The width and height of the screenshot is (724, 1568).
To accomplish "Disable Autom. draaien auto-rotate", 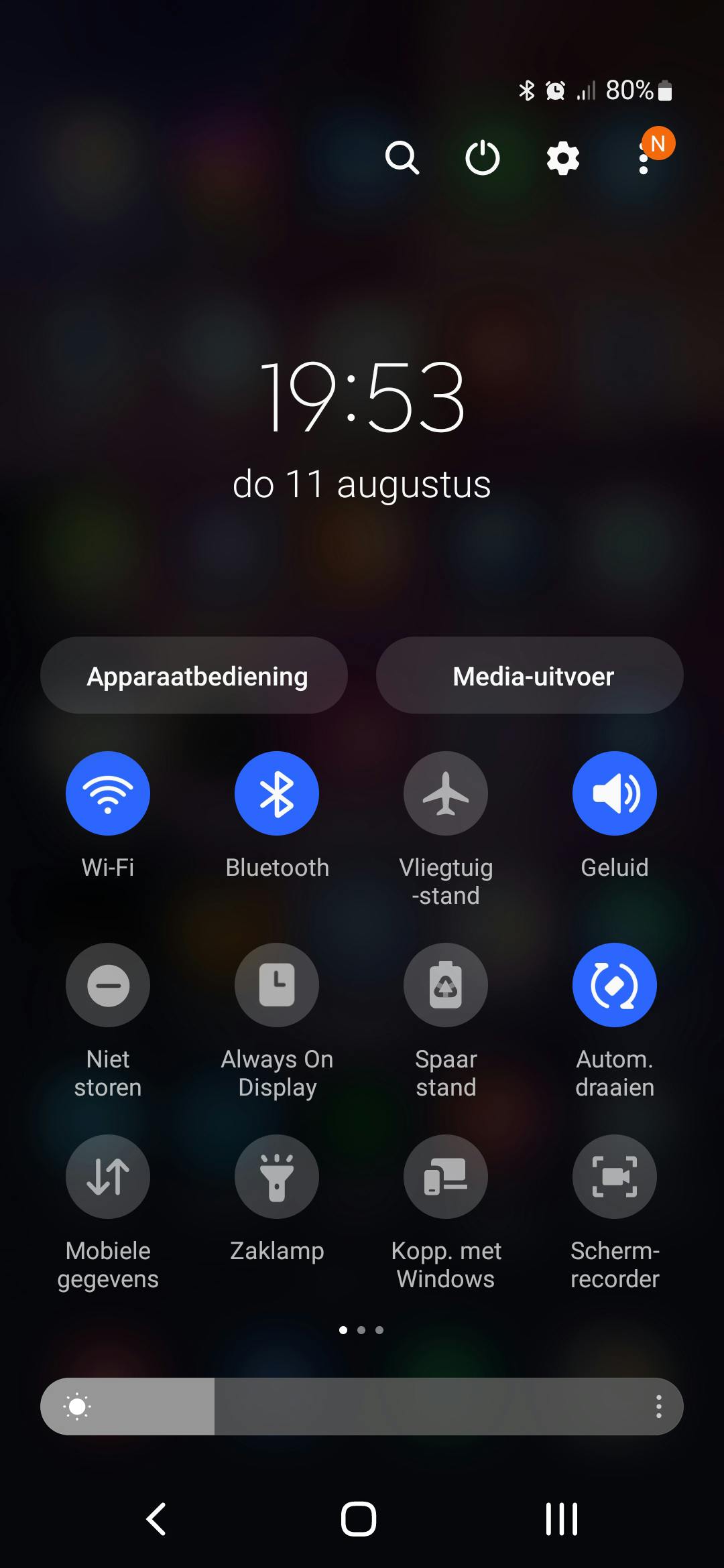I will point(615,985).
